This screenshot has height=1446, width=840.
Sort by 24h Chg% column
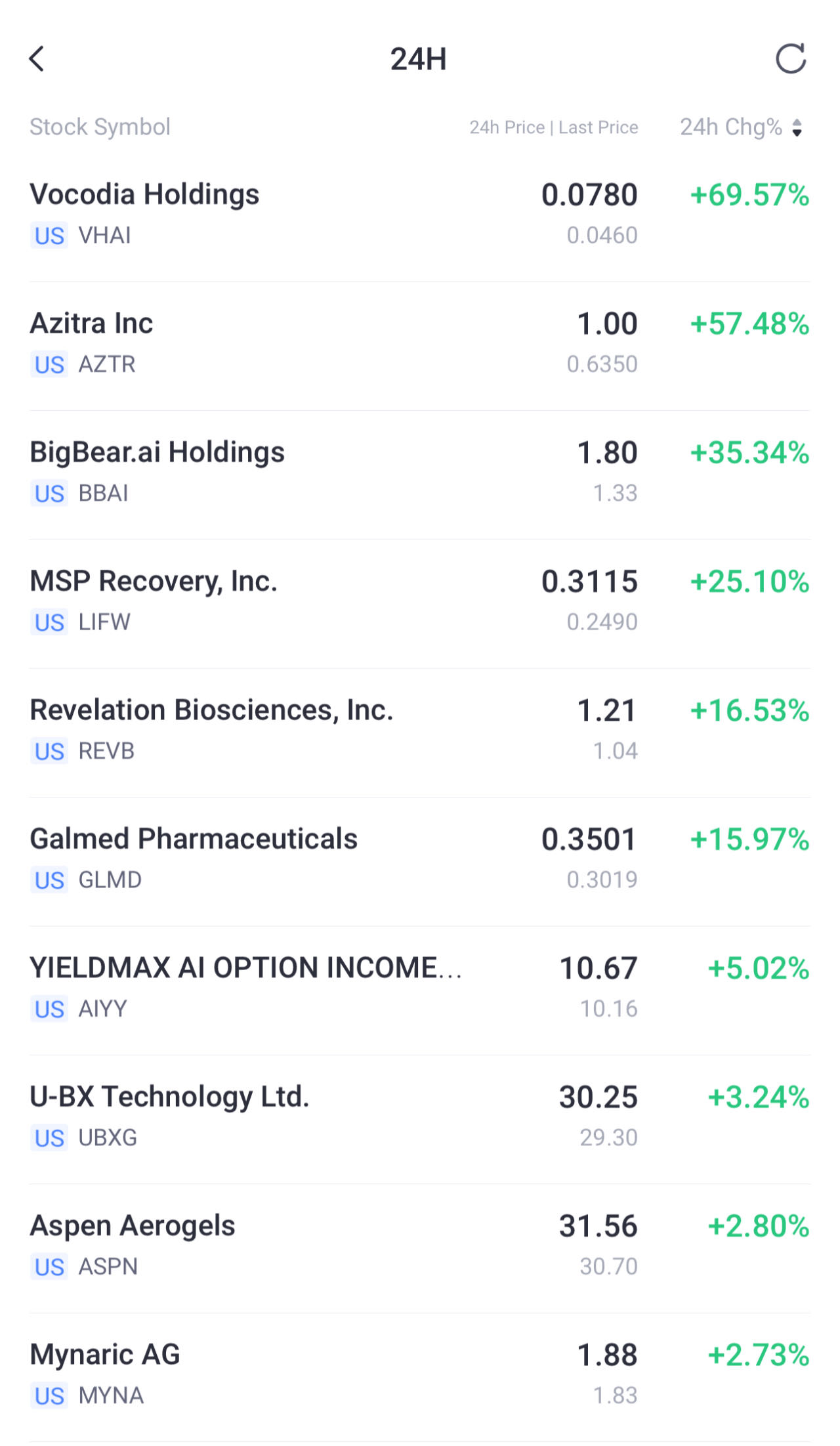(742, 127)
